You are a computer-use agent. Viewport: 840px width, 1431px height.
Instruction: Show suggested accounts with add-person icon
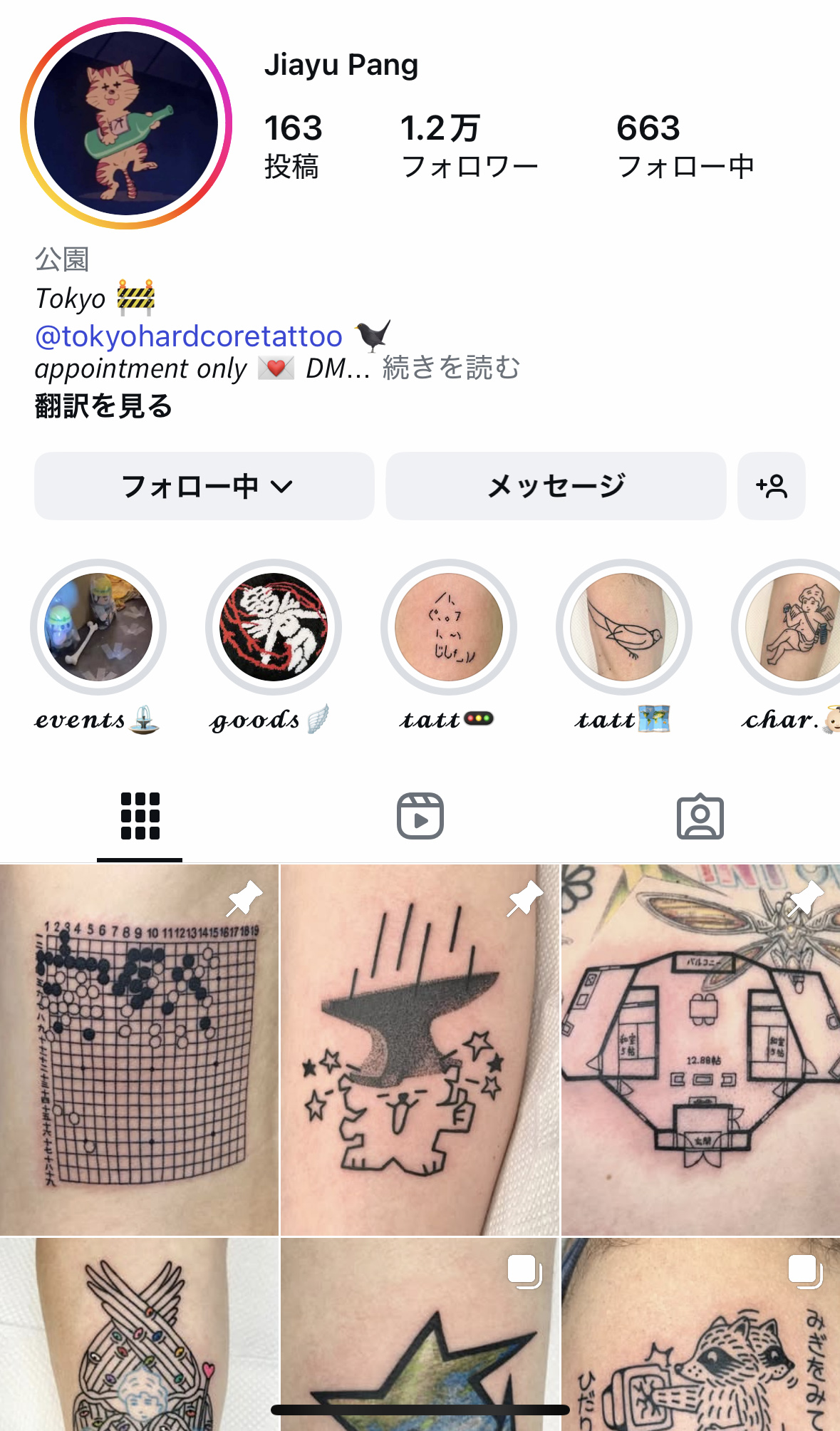[x=771, y=486]
